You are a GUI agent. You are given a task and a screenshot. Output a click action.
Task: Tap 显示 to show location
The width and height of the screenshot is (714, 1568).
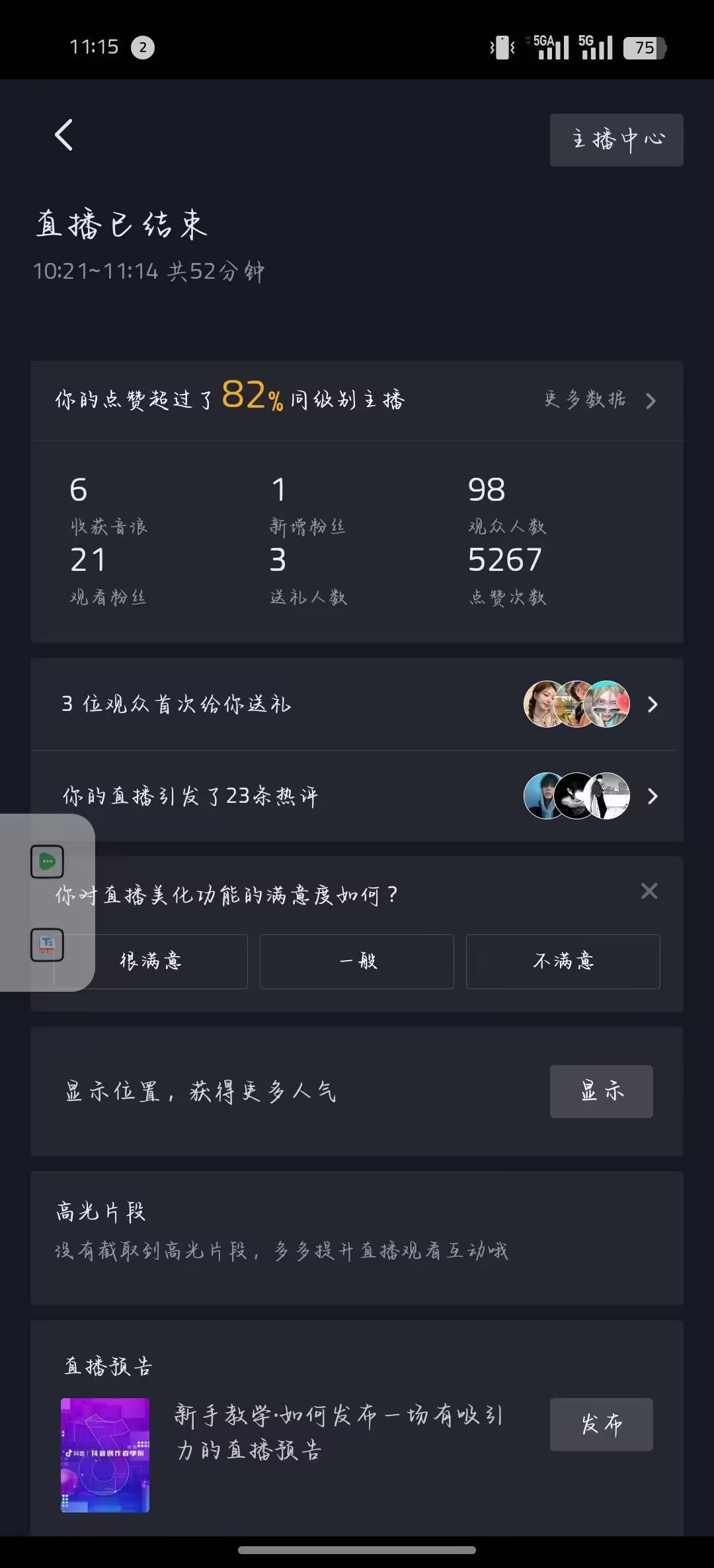[x=601, y=1091]
